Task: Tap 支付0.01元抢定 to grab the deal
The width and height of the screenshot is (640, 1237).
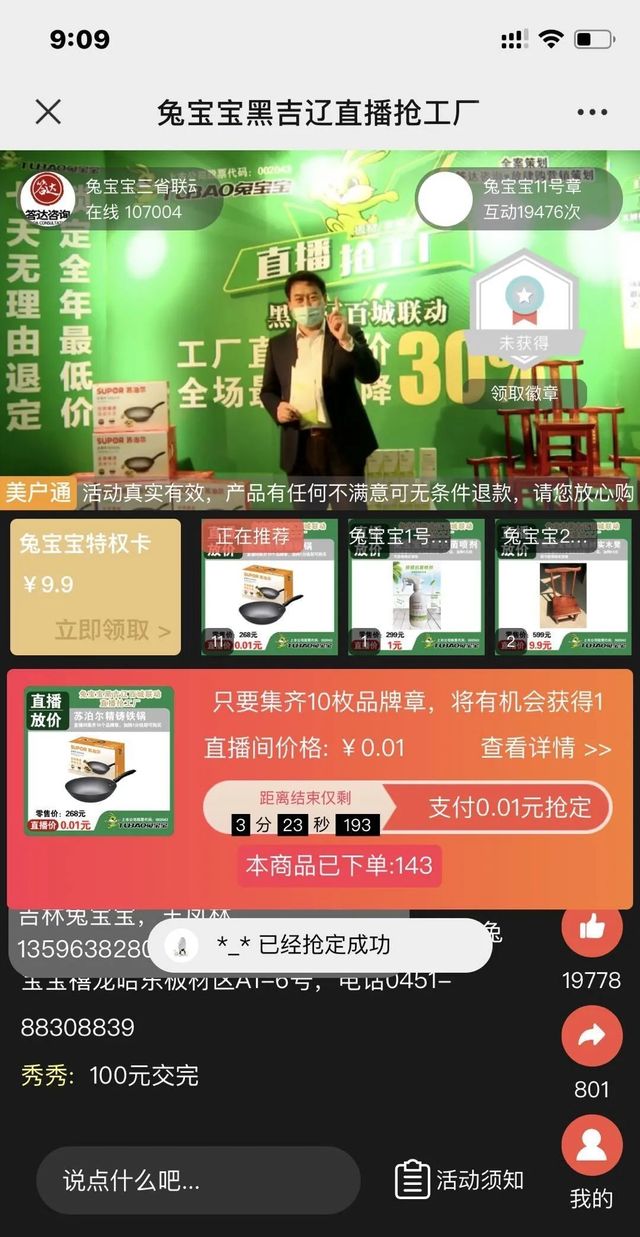Action: (x=509, y=807)
